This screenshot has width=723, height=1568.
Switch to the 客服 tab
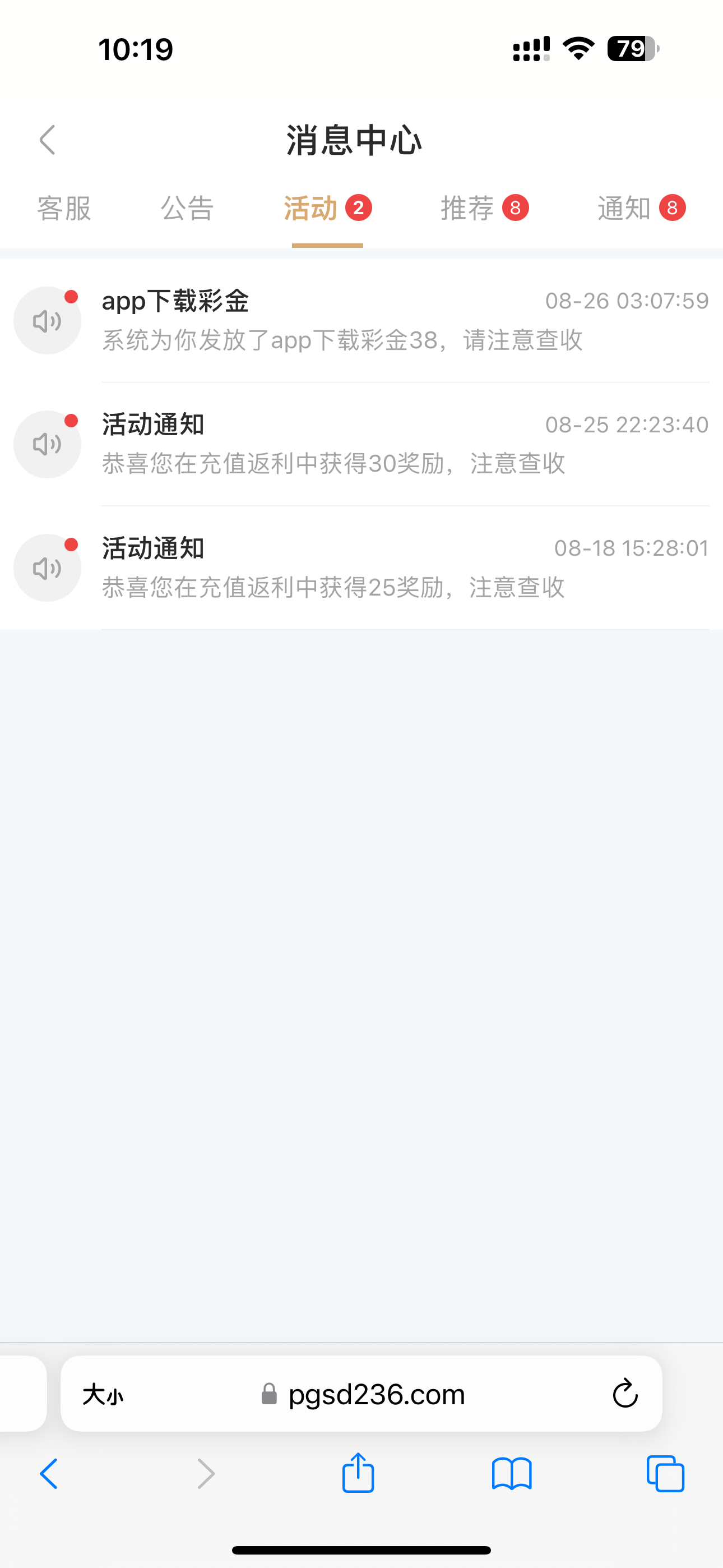pyautogui.click(x=64, y=209)
